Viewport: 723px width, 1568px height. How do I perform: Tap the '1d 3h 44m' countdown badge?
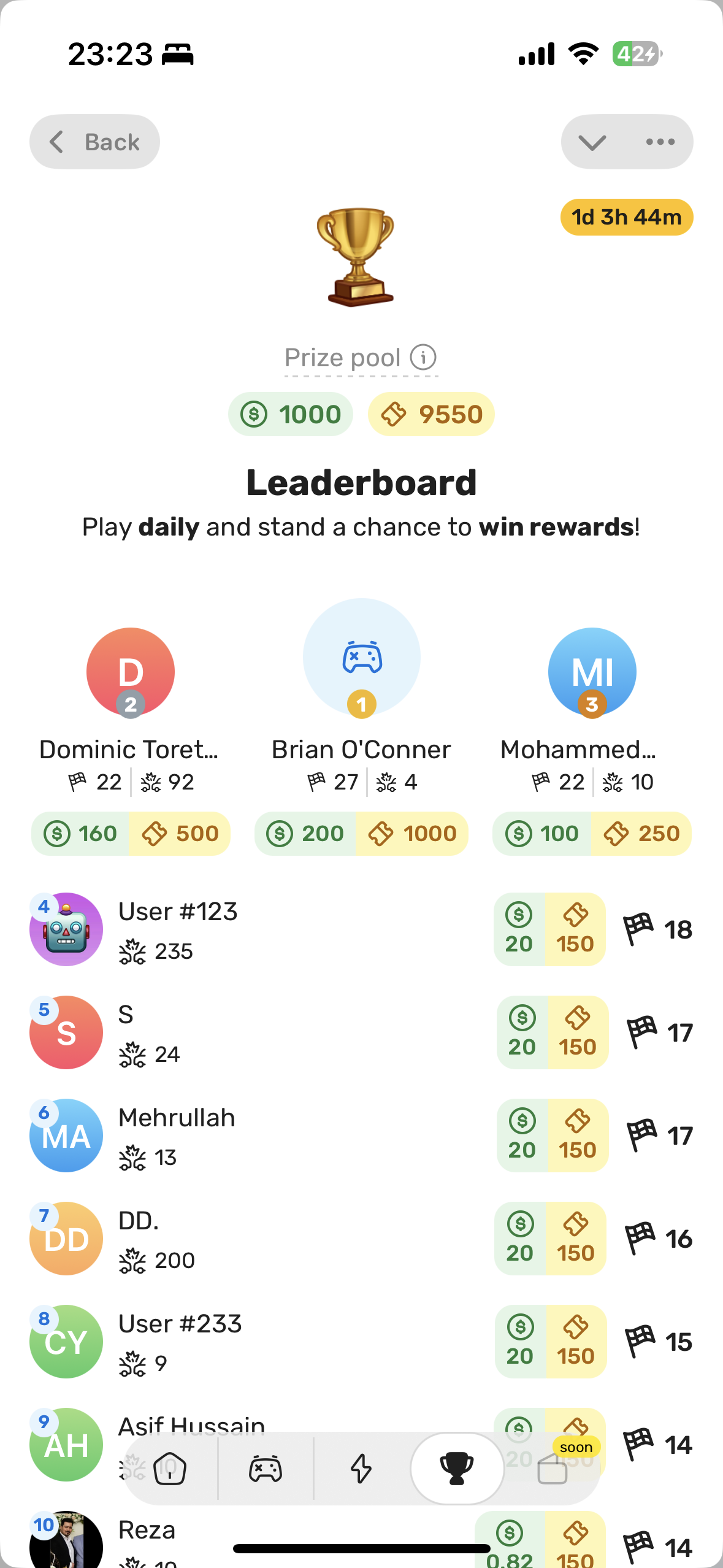(627, 217)
